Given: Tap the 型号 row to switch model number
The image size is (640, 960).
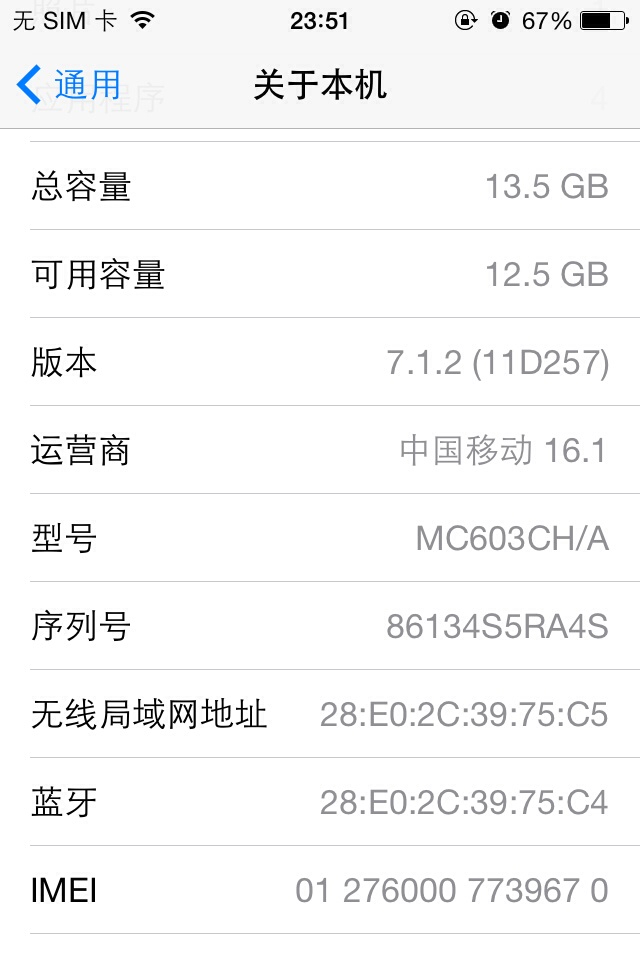Looking at the screenshot, I should pyautogui.click(x=320, y=538).
